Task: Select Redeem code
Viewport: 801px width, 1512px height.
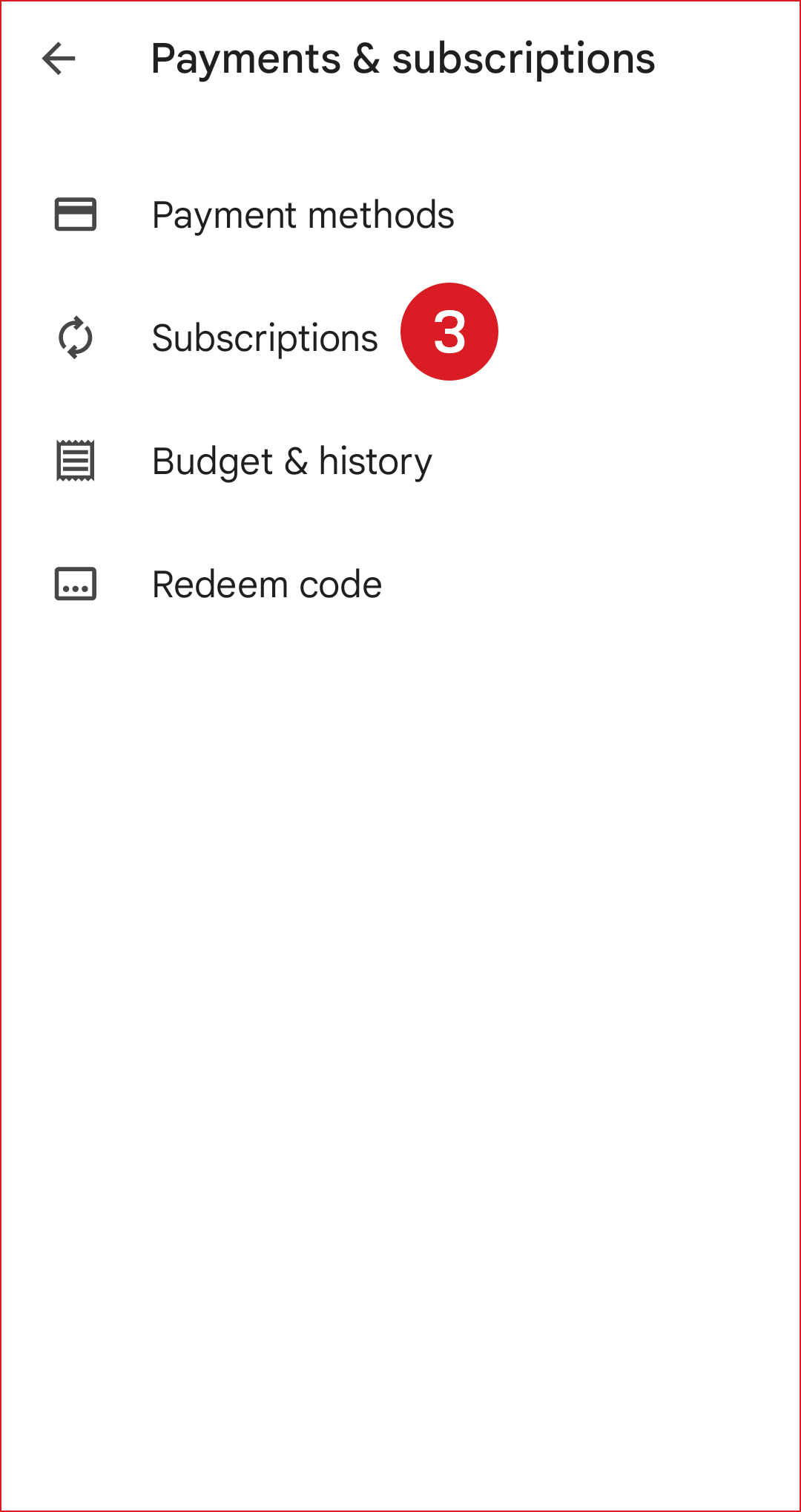Action: (x=267, y=585)
